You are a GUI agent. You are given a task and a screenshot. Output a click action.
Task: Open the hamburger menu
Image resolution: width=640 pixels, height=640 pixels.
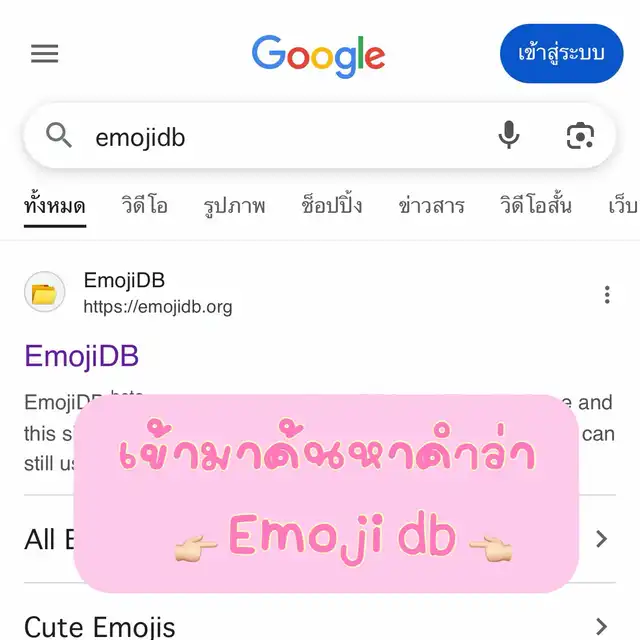[45, 54]
